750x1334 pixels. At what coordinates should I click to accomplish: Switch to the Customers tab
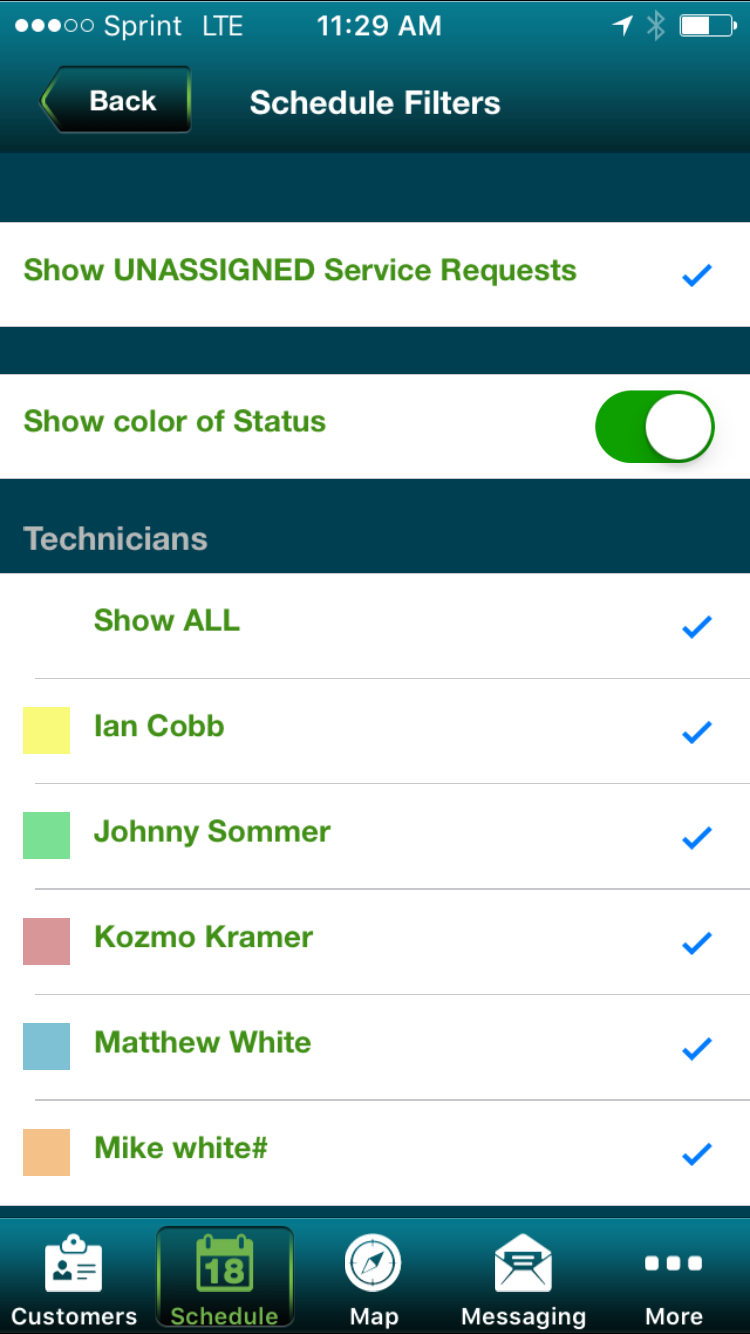click(x=74, y=1280)
